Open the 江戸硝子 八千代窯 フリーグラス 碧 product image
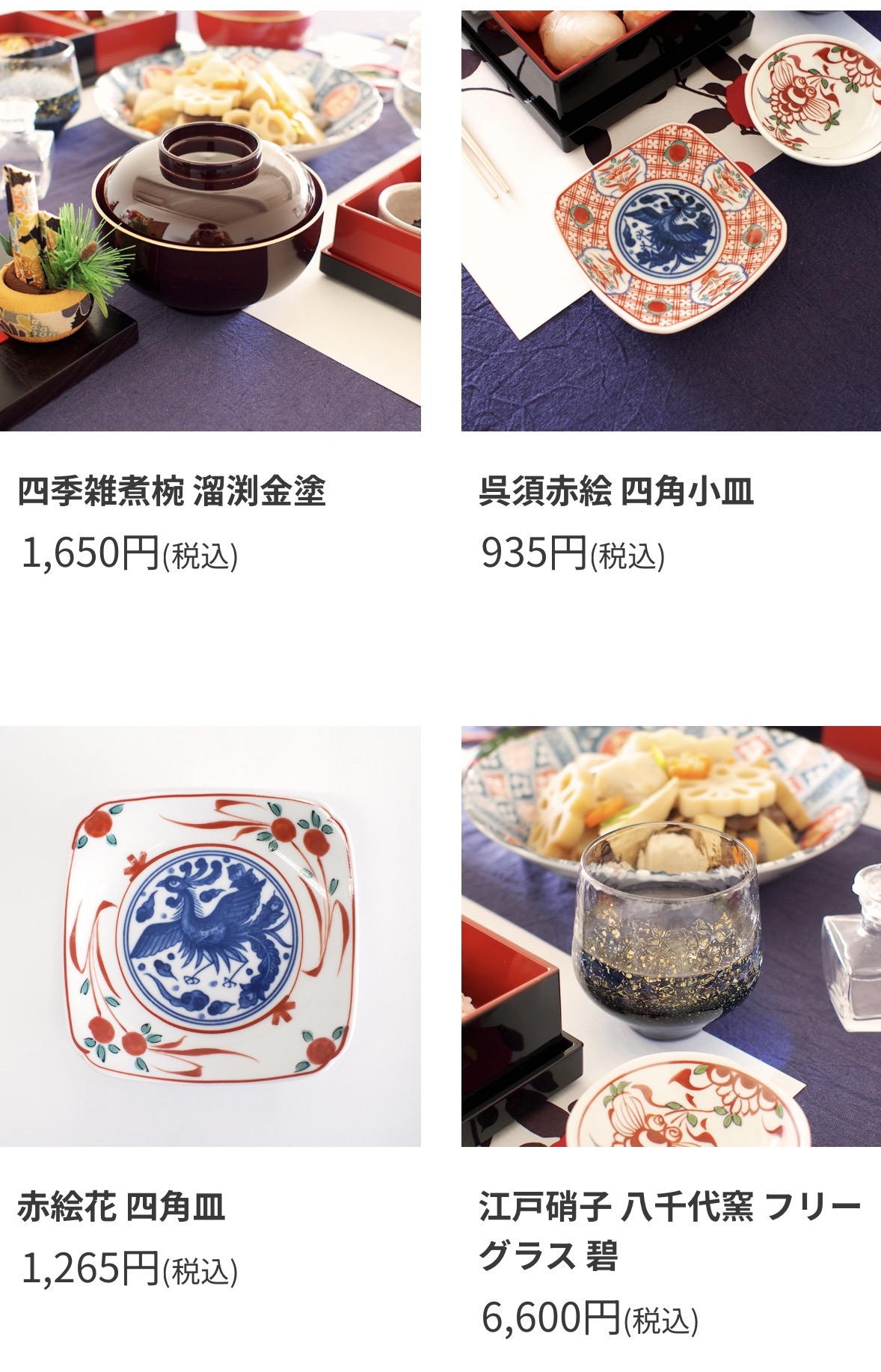This screenshot has height=1372, width=881. point(671,936)
